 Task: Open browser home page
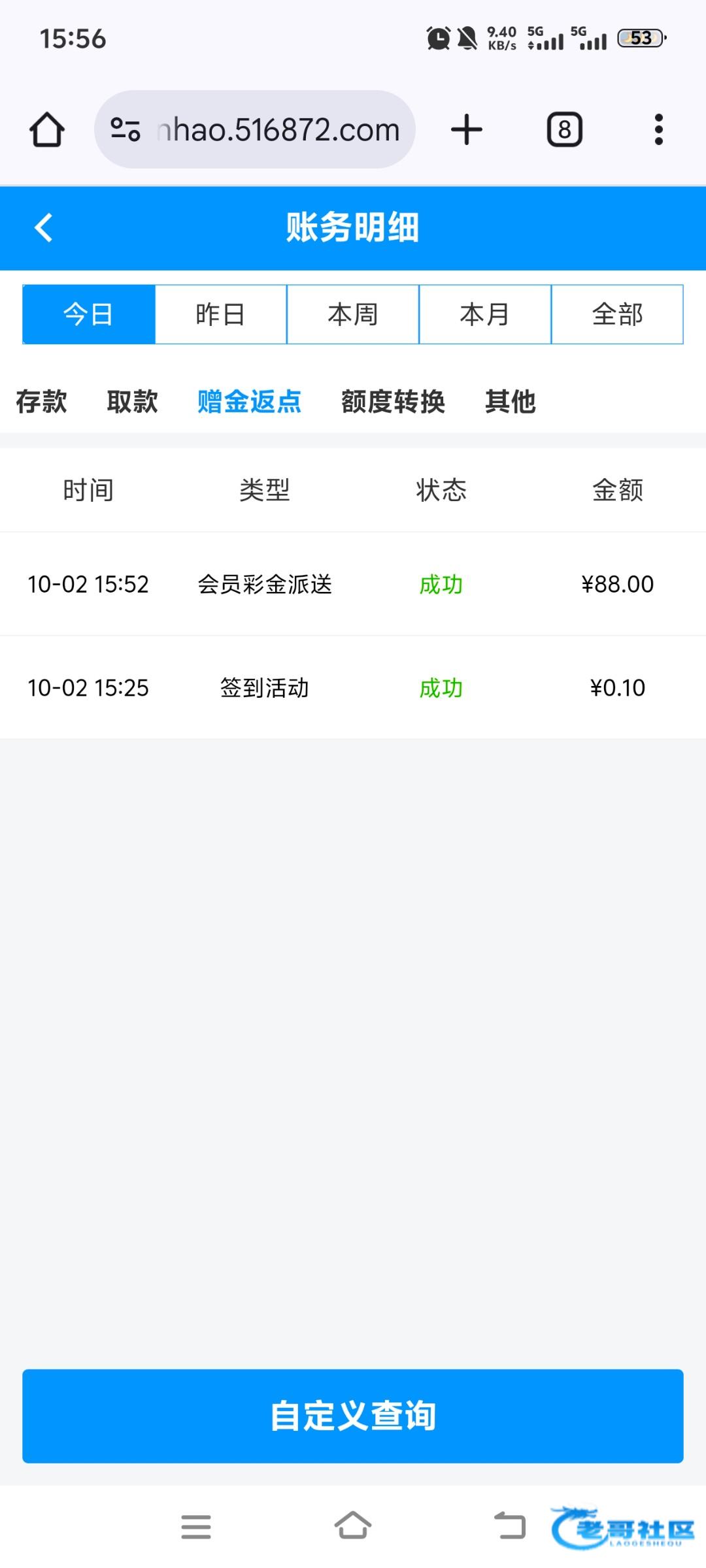(47, 129)
